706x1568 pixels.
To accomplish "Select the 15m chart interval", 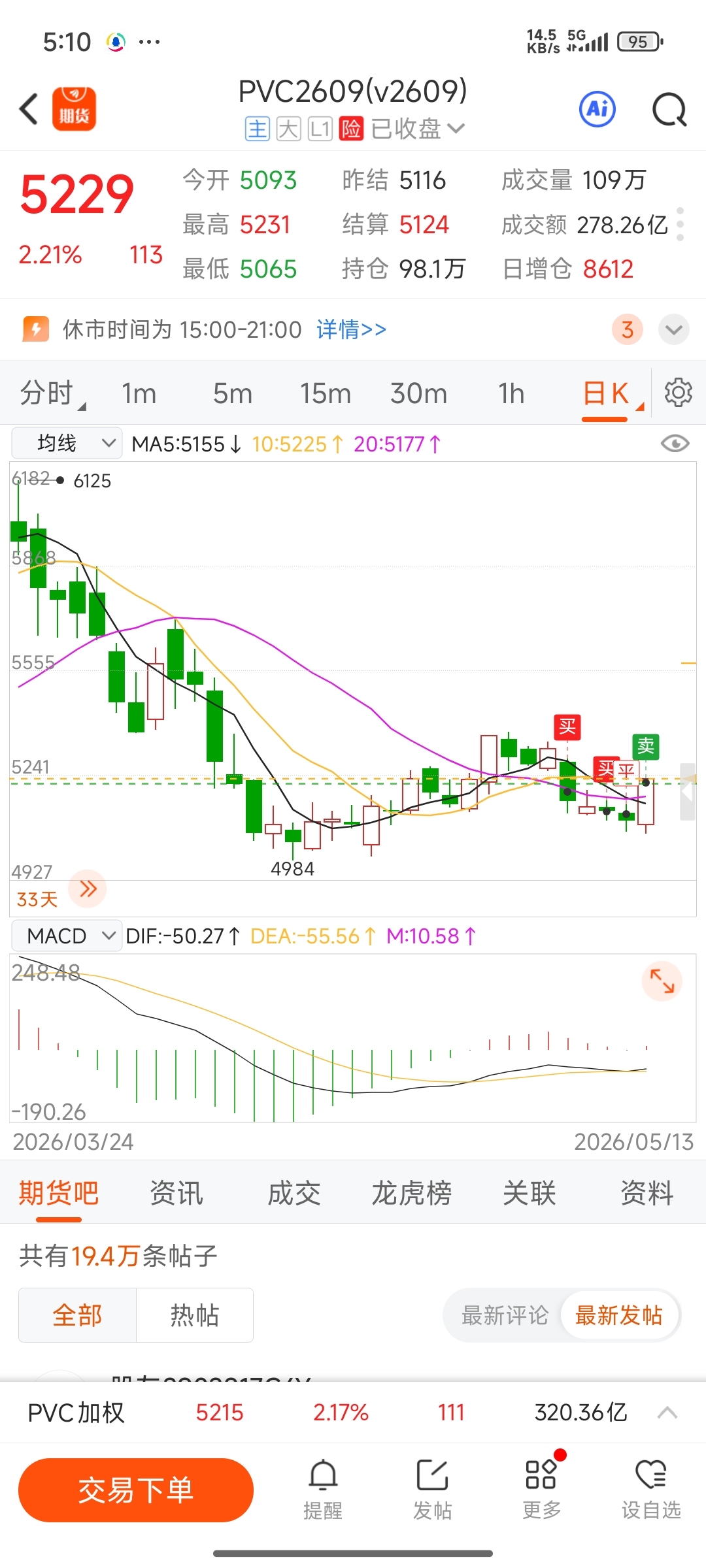I will coord(326,393).
